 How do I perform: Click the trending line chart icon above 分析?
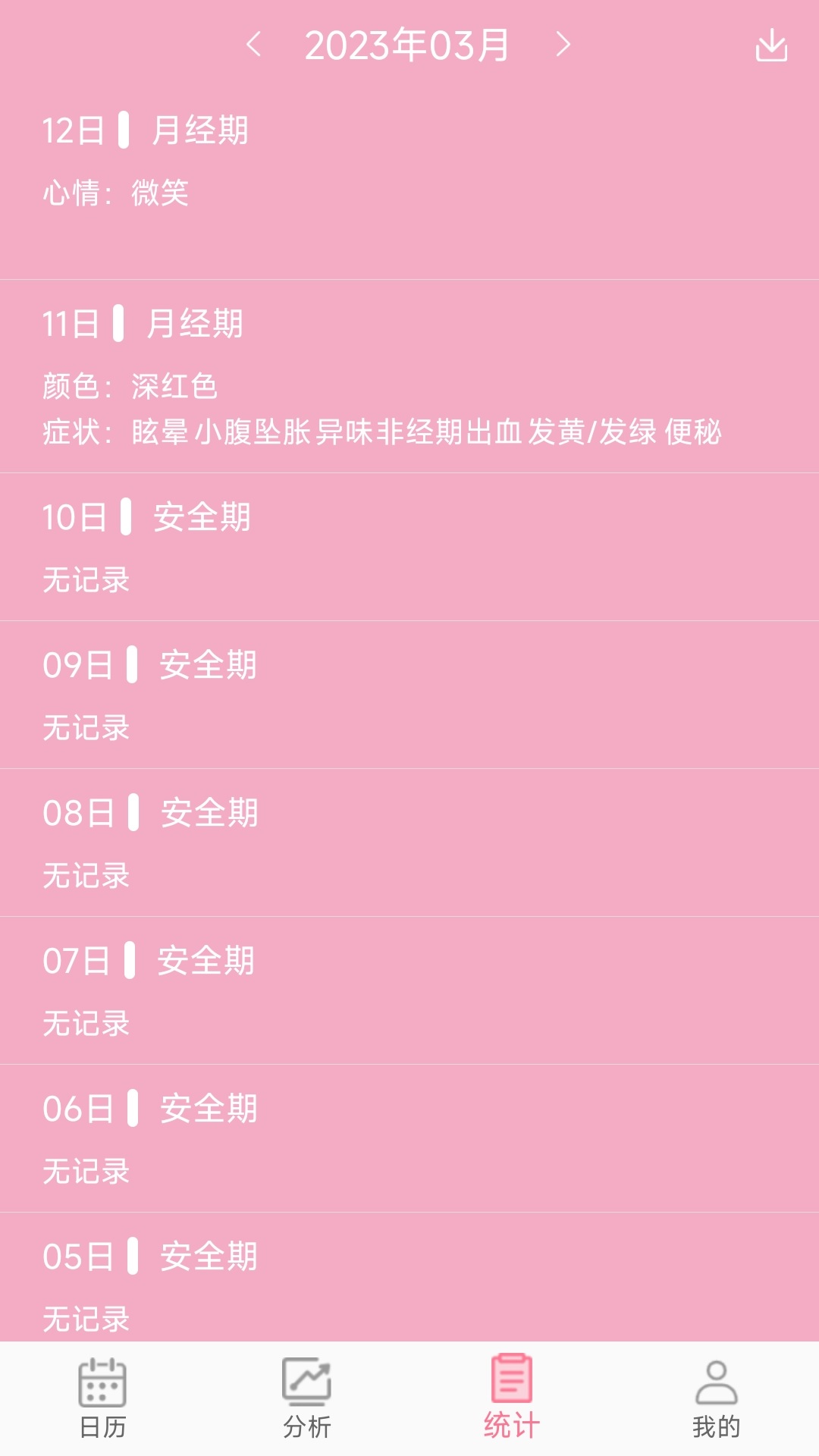[x=307, y=1382]
